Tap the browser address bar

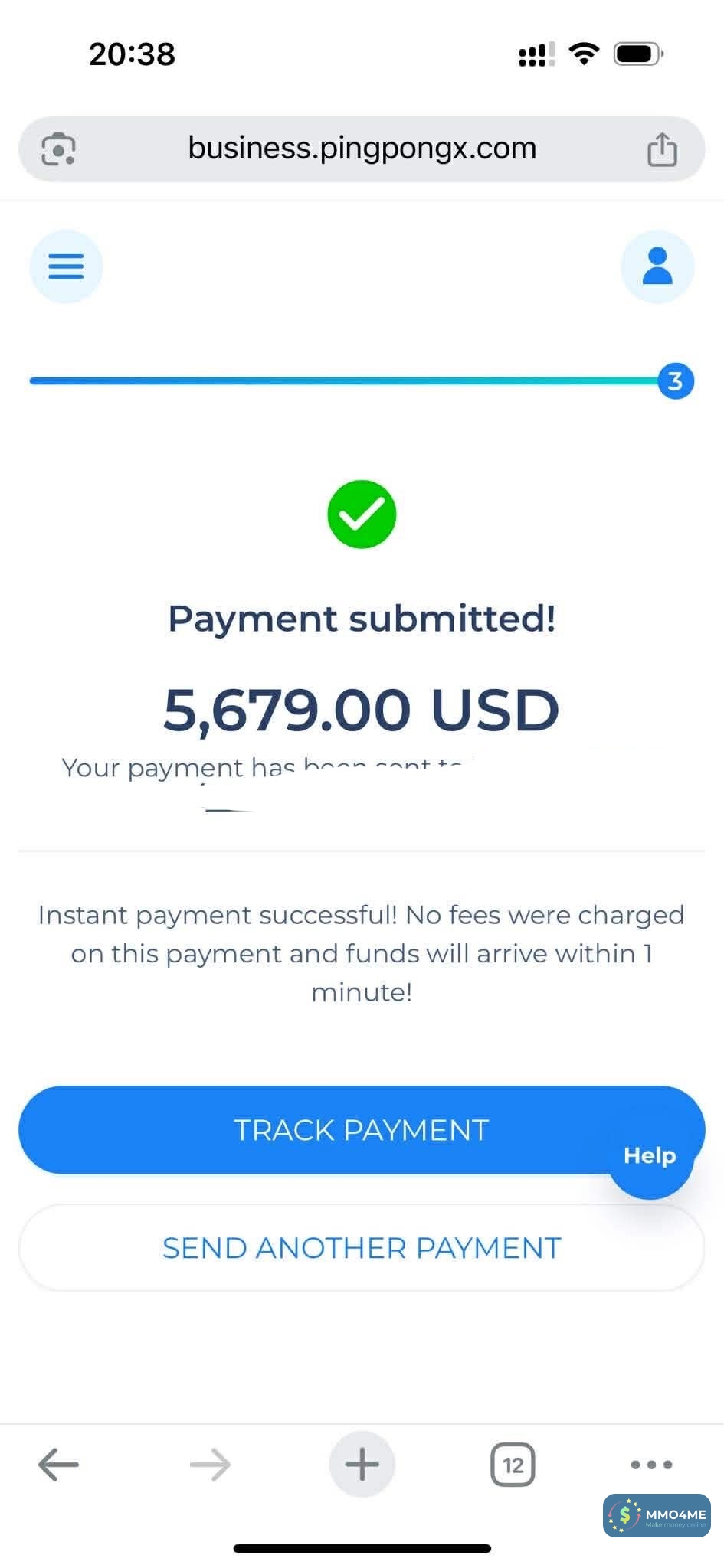pos(362,149)
